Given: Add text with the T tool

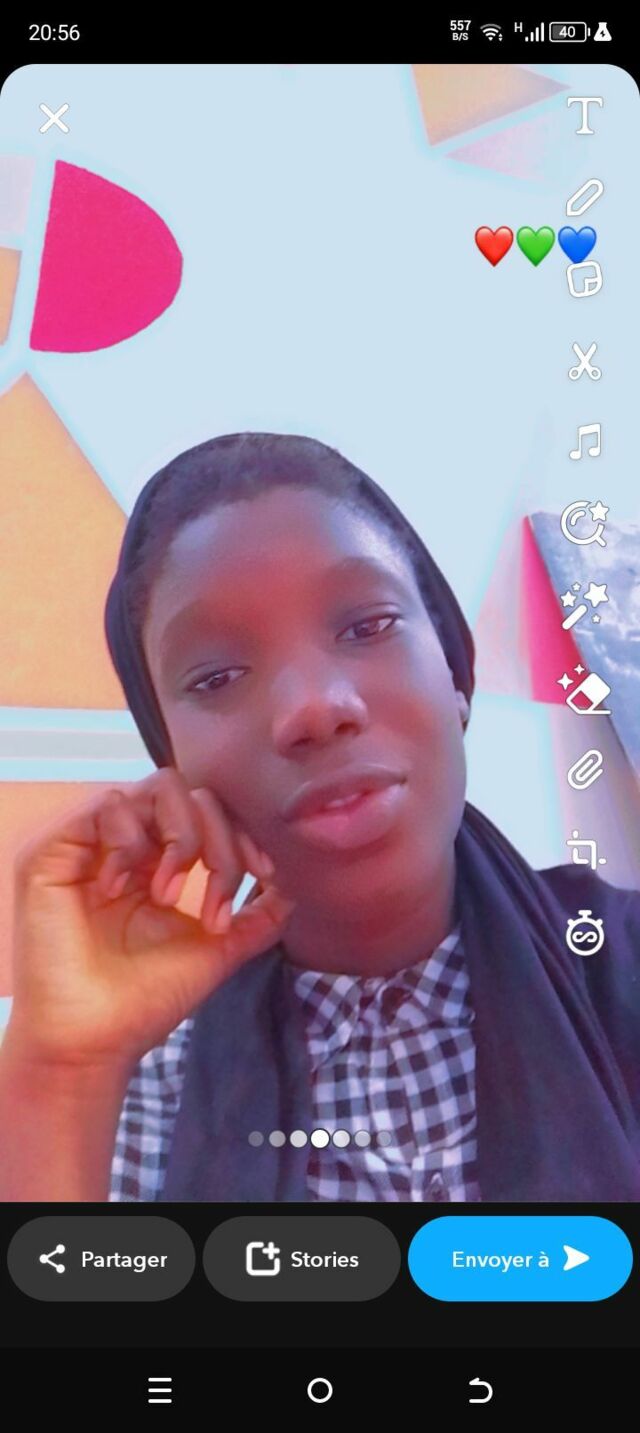Looking at the screenshot, I should click(585, 116).
